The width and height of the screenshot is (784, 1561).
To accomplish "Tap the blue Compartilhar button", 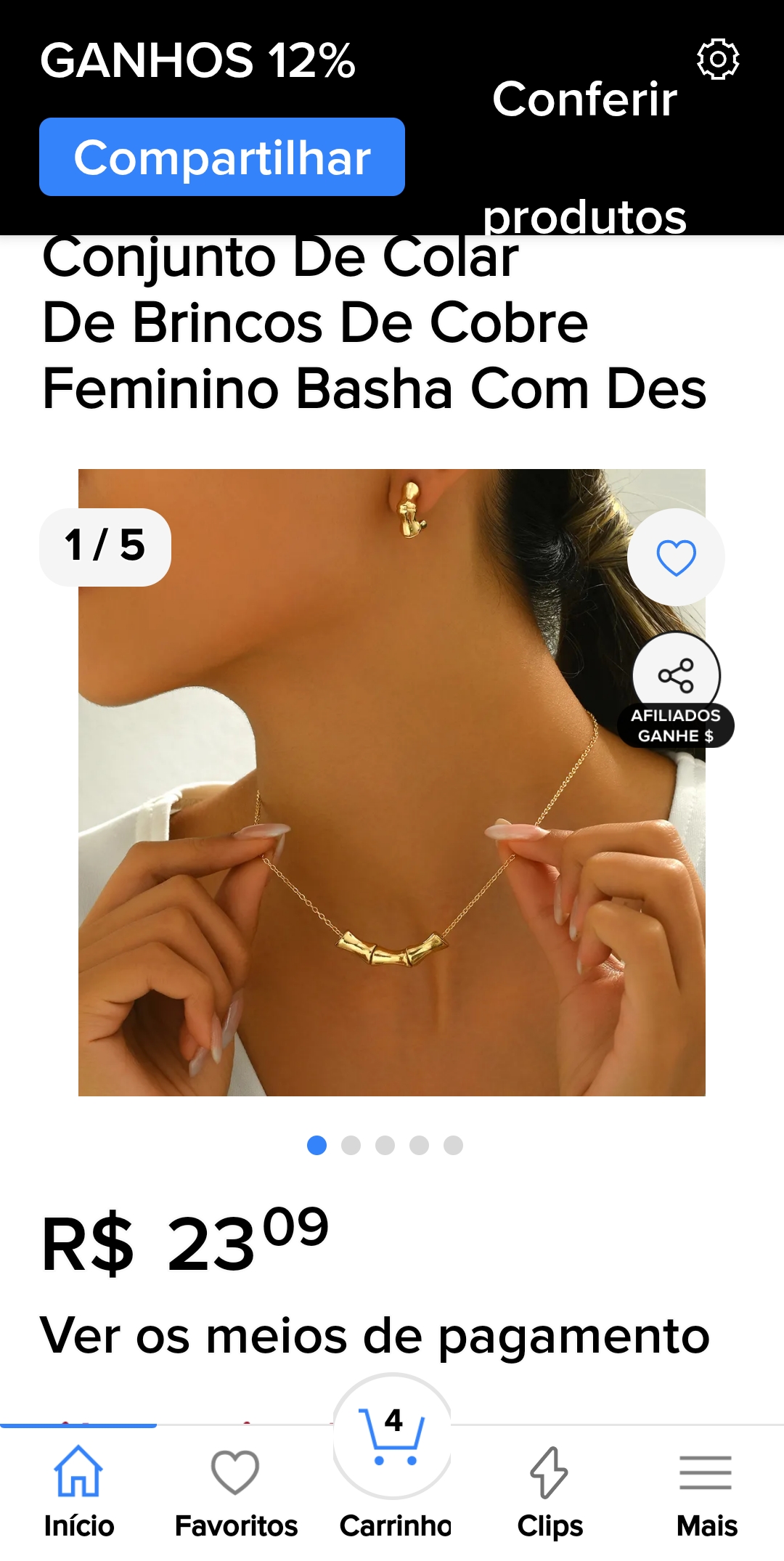I will (x=222, y=157).
